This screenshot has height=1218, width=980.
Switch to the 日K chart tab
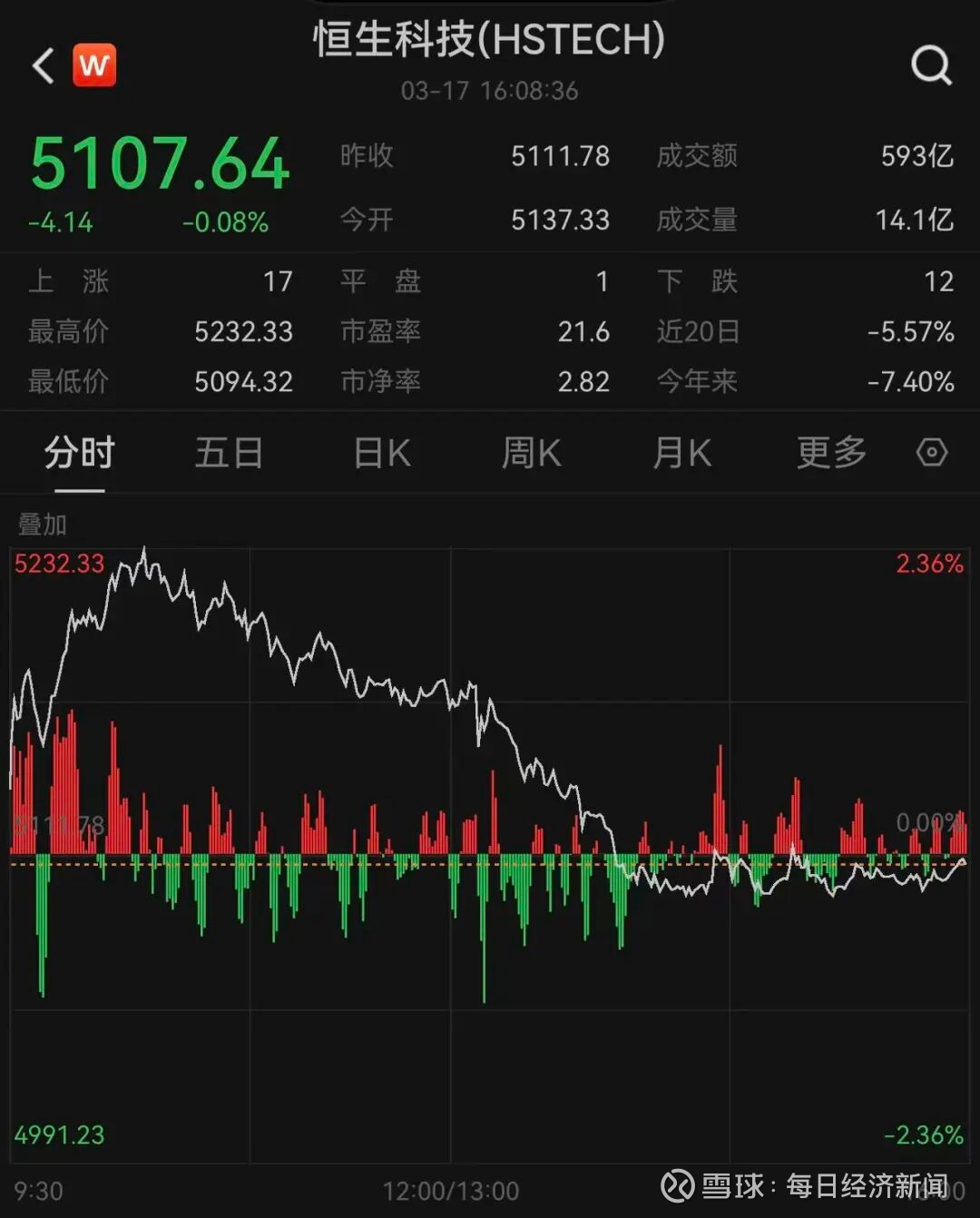(x=382, y=453)
